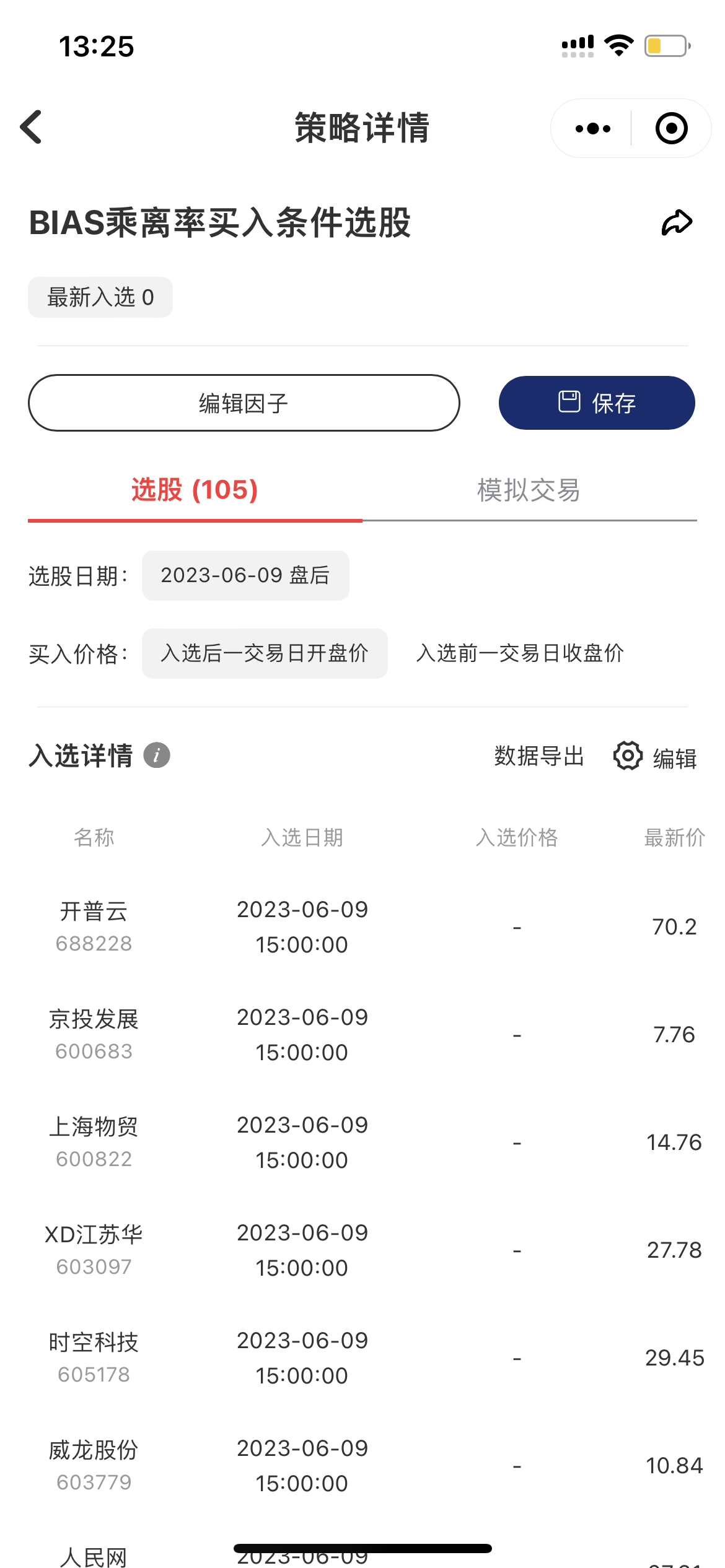Open the 选股日期 date selector 2023-06-09 盘后
The width and height of the screenshot is (725, 1568).
(245, 575)
